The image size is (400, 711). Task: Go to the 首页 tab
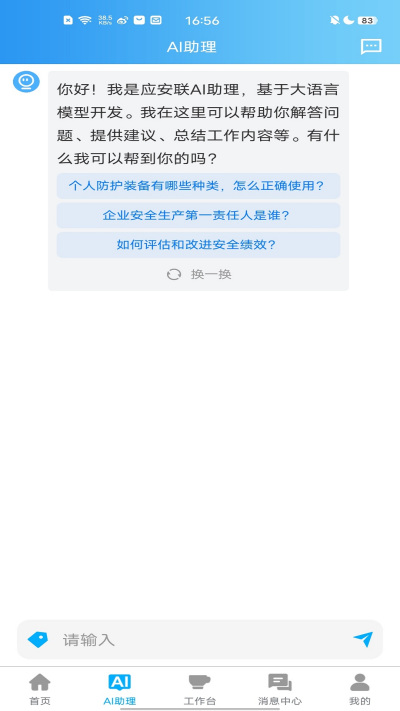(40, 689)
